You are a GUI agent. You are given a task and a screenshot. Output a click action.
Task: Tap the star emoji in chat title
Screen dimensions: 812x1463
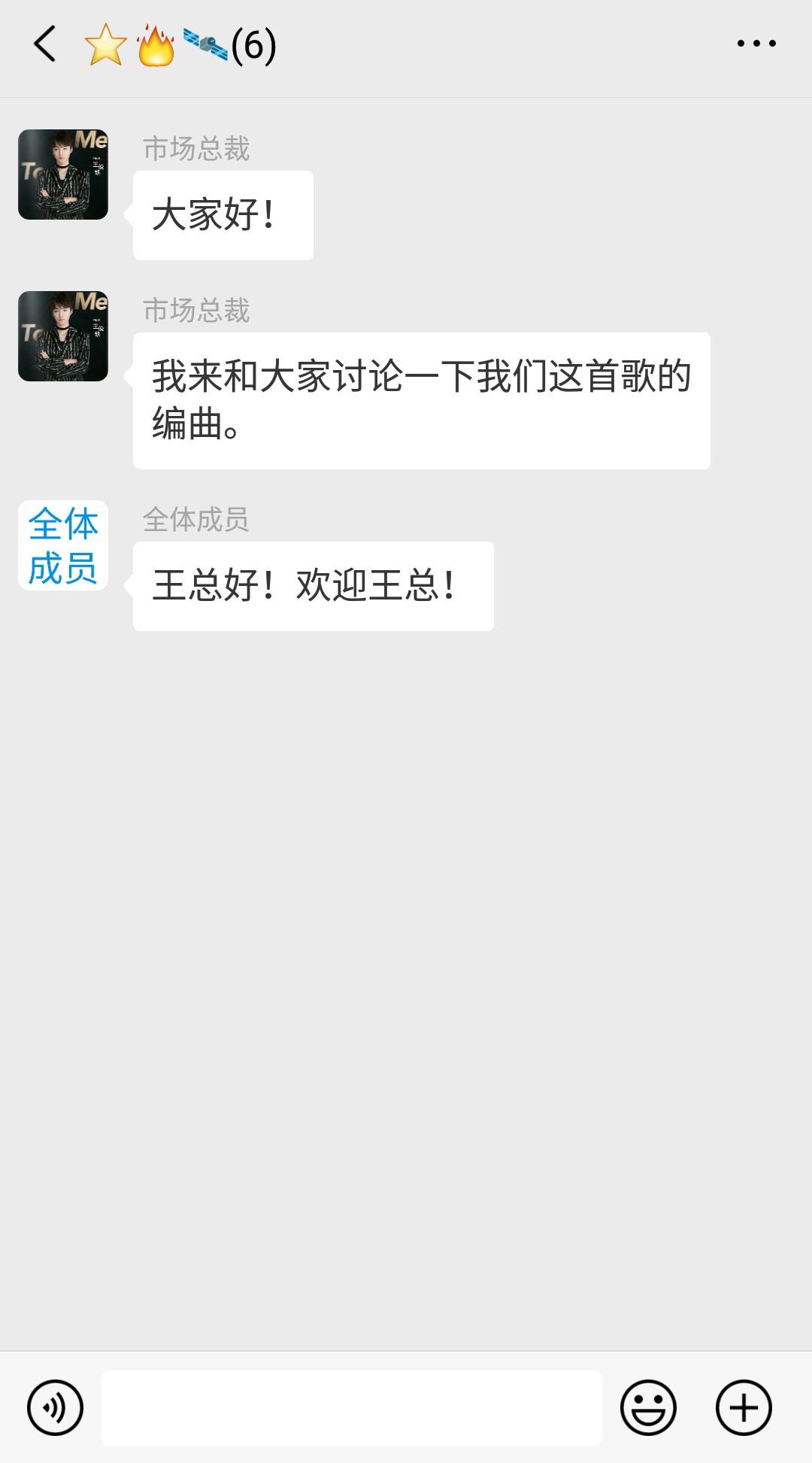click(x=105, y=43)
